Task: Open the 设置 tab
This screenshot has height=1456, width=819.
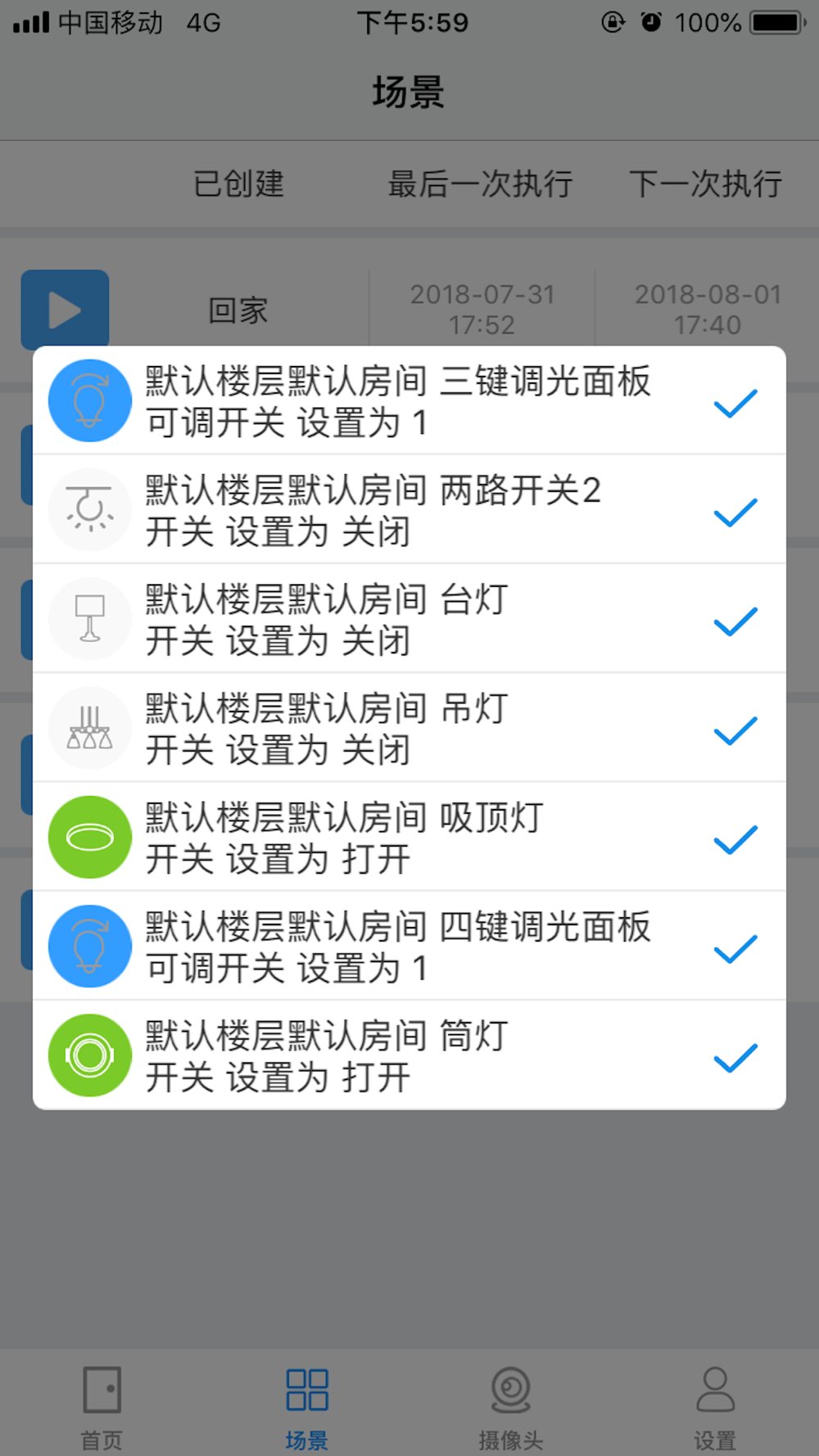Action: pos(715,1408)
